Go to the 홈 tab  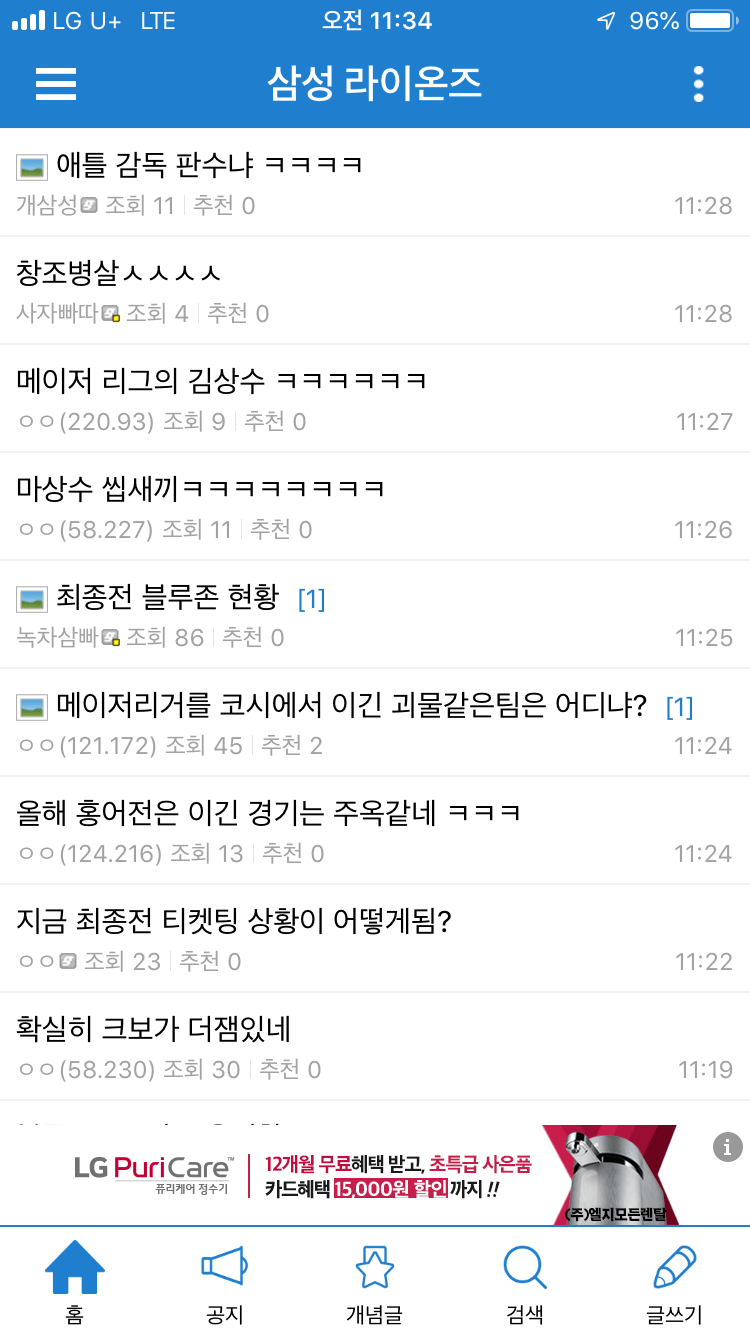pos(75,1282)
